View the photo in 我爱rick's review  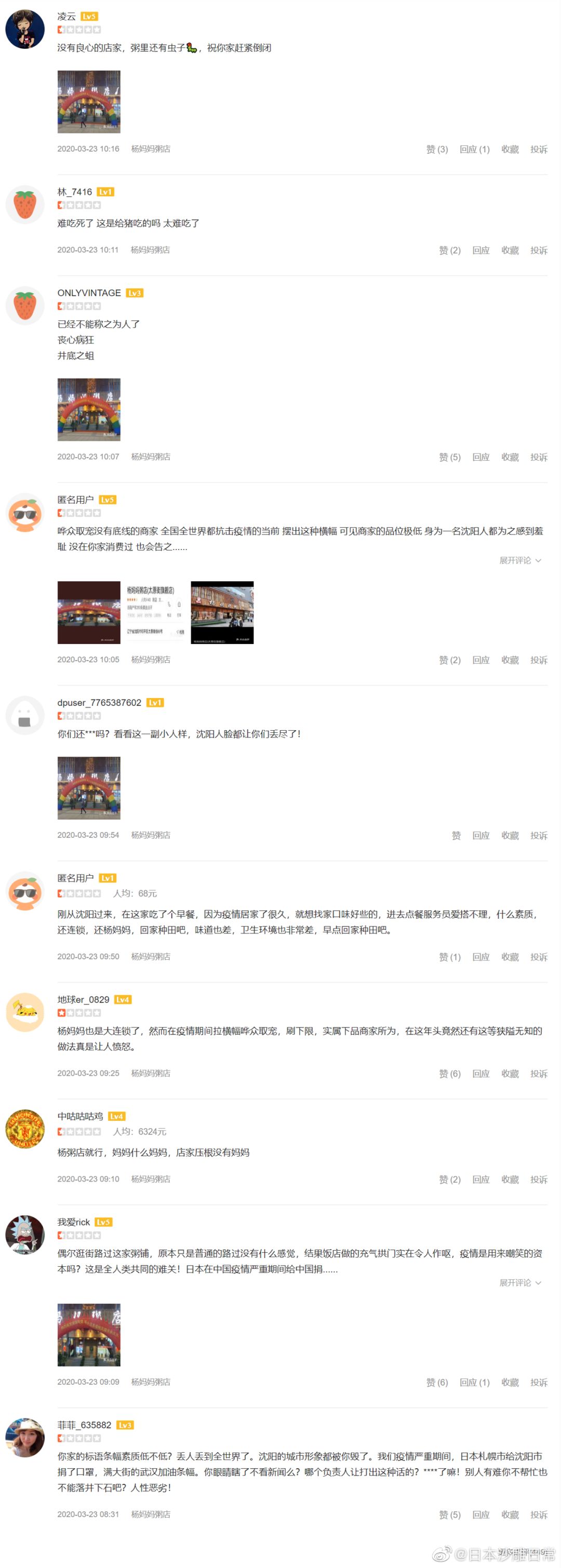pos(89,1335)
